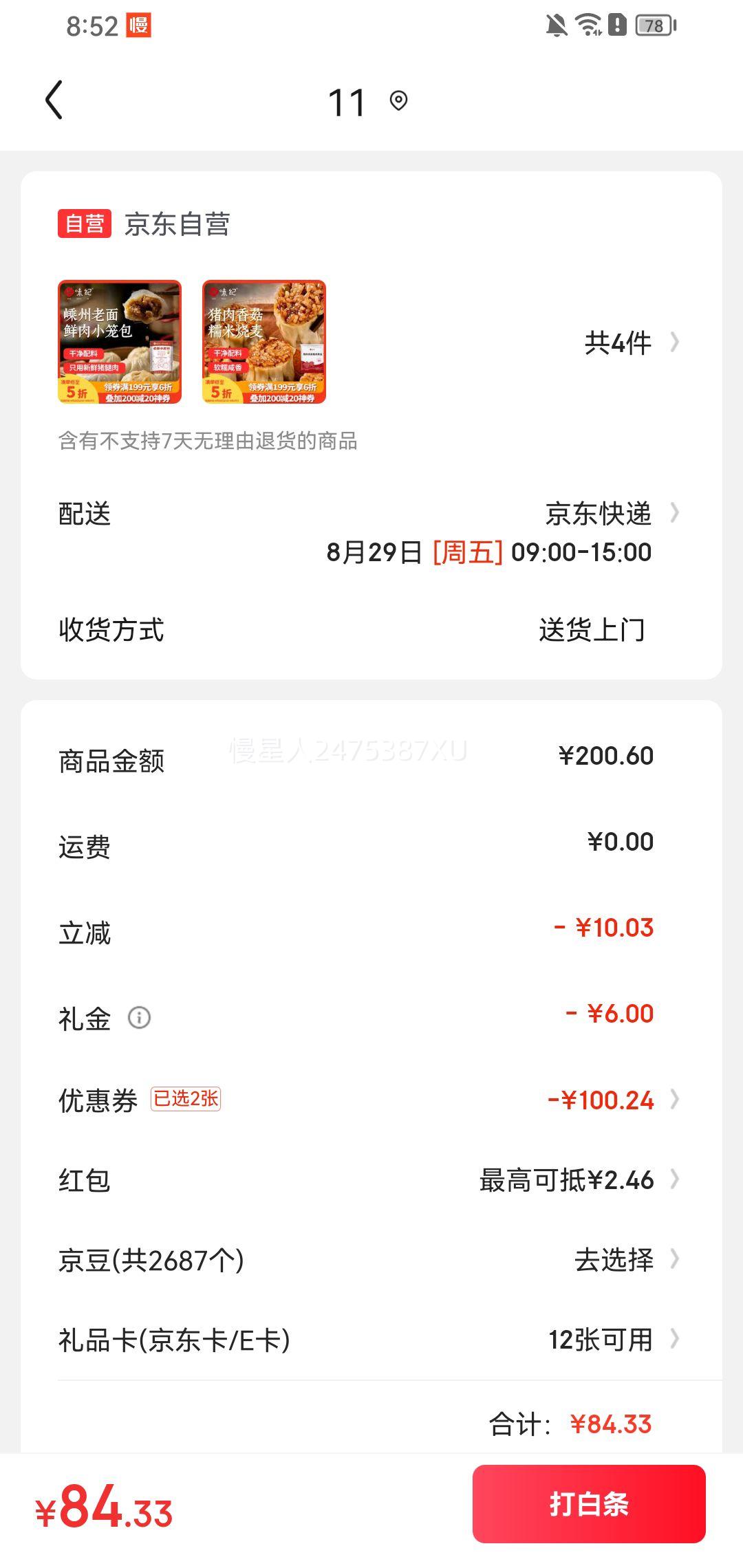Open the 嵊州老面鲜肉小笼包 product thumbnail
This screenshot has width=743, height=1568.
pyautogui.click(x=120, y=342)
